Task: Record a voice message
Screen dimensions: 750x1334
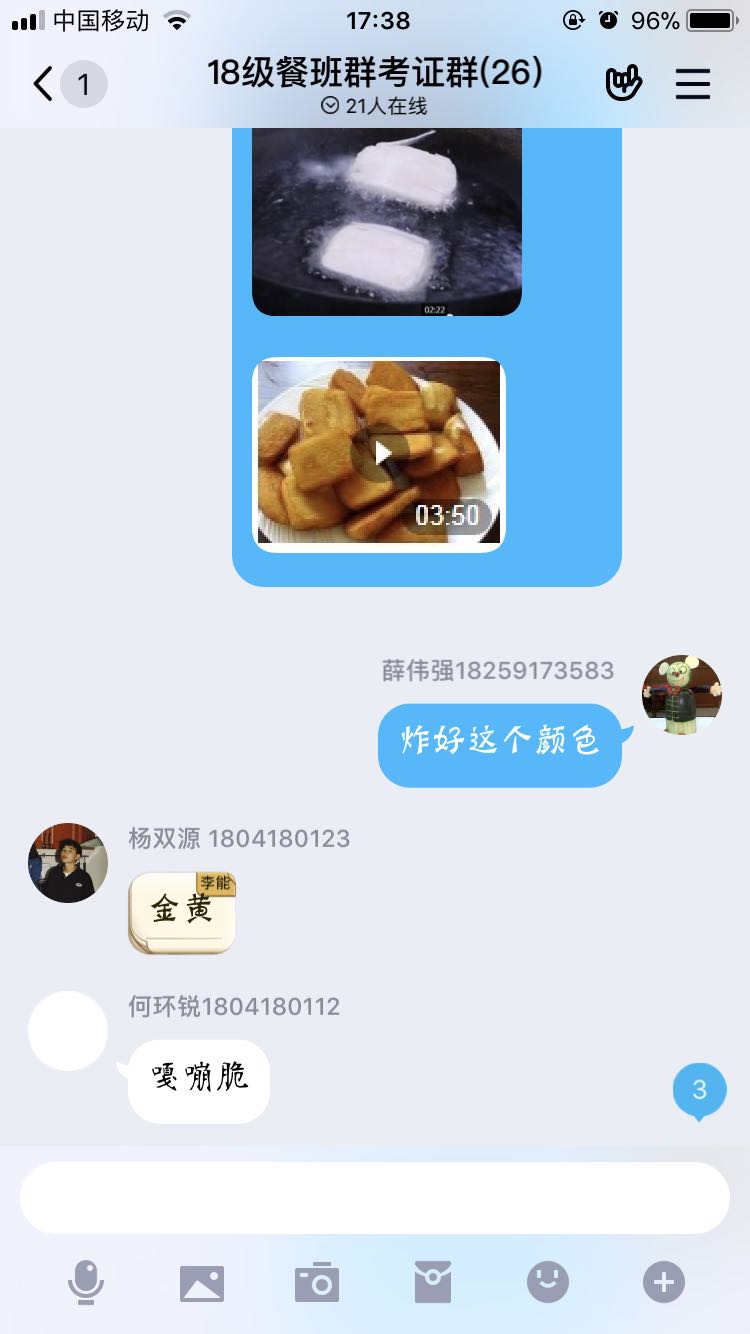Action: click(86, 1282)
